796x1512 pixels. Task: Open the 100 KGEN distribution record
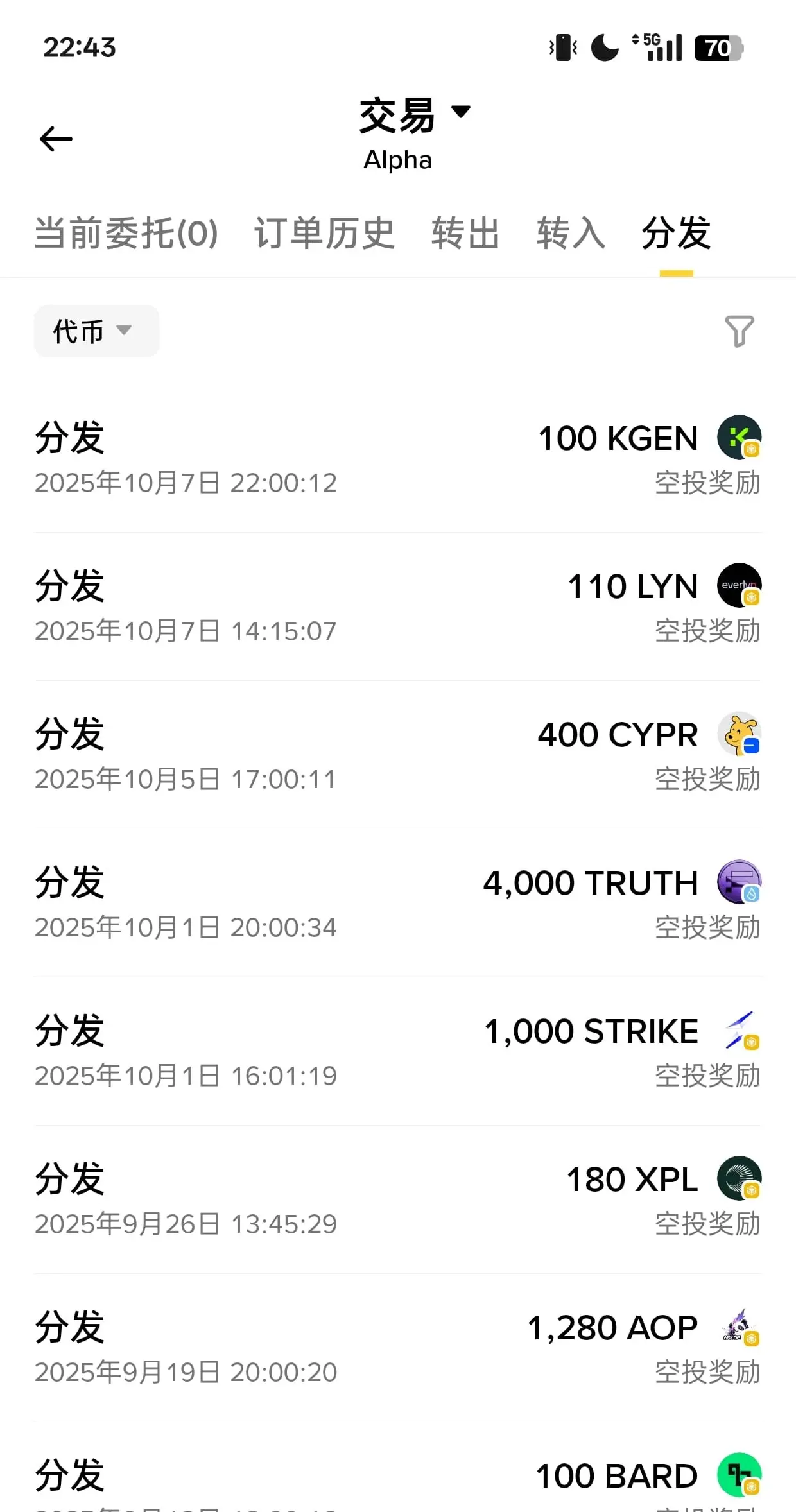[398, 459]
